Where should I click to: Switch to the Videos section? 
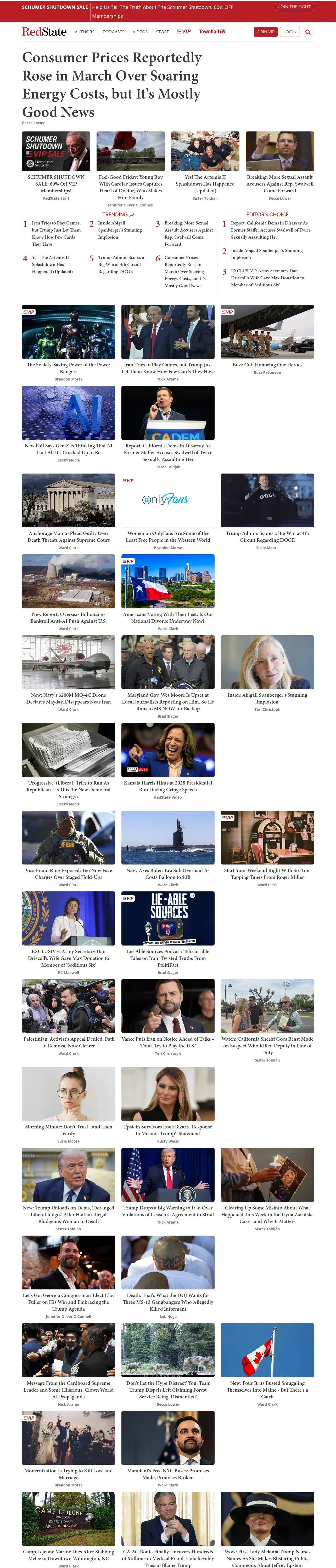(140, 32)
